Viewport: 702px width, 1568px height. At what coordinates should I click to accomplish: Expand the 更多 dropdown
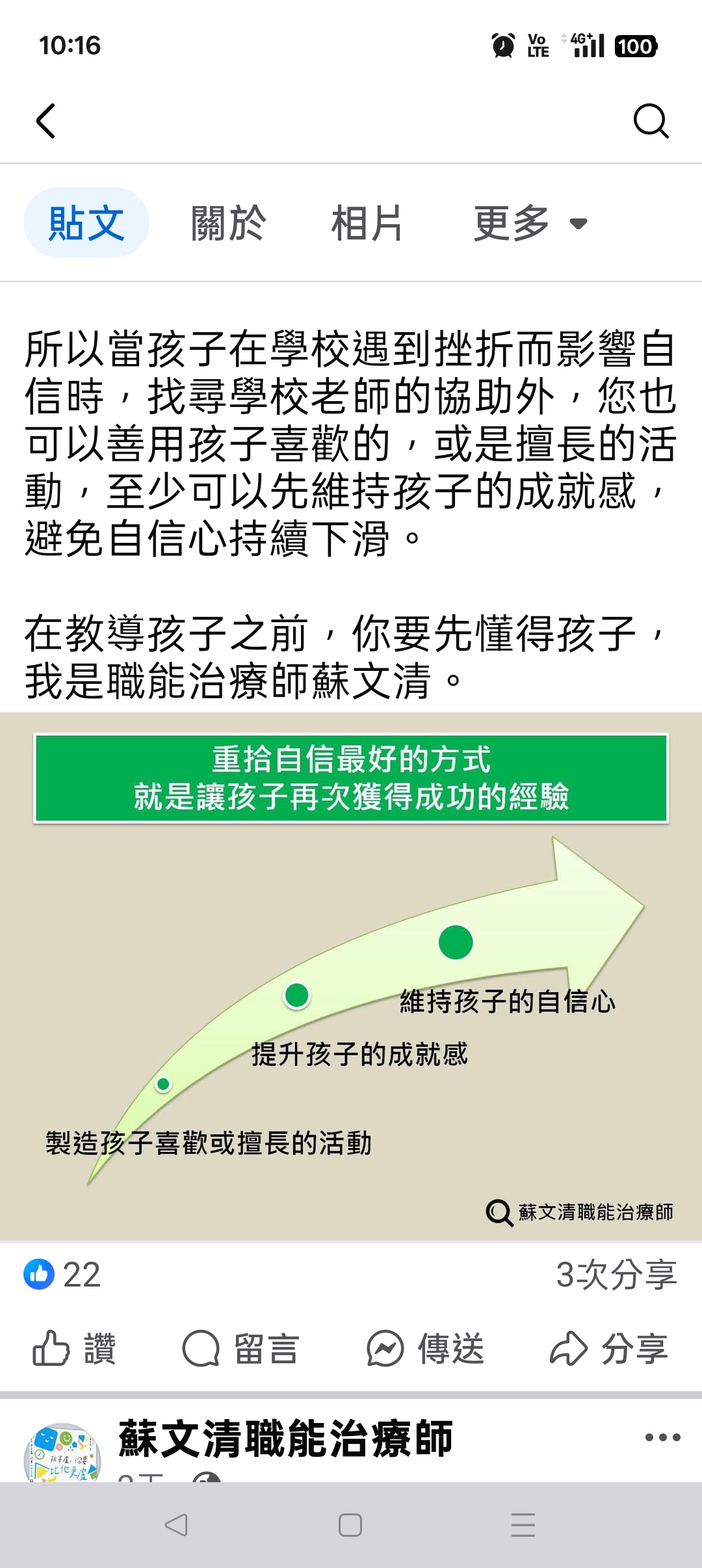(530, 223)
